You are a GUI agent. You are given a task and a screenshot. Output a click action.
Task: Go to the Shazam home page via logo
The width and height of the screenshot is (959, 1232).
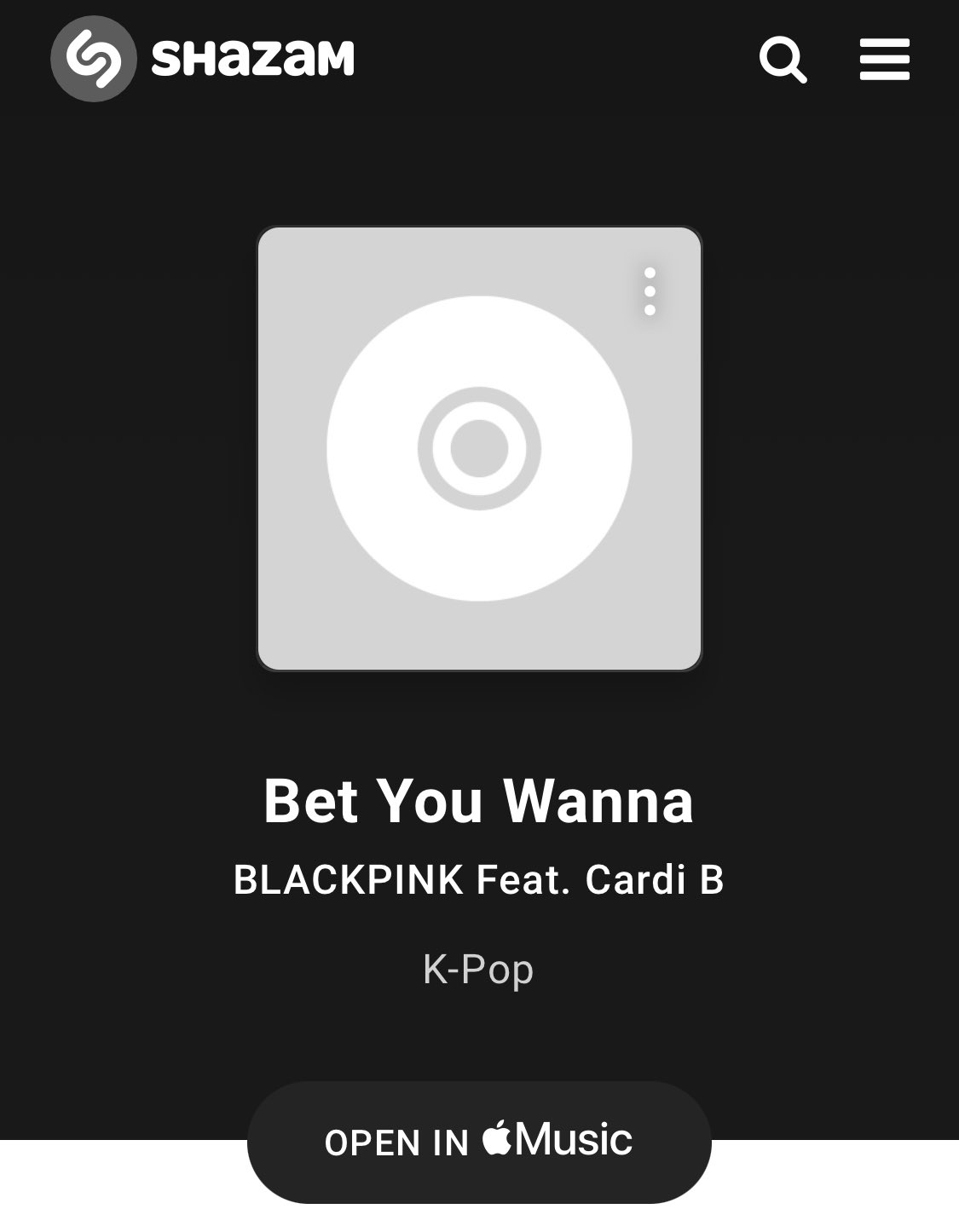203,59
